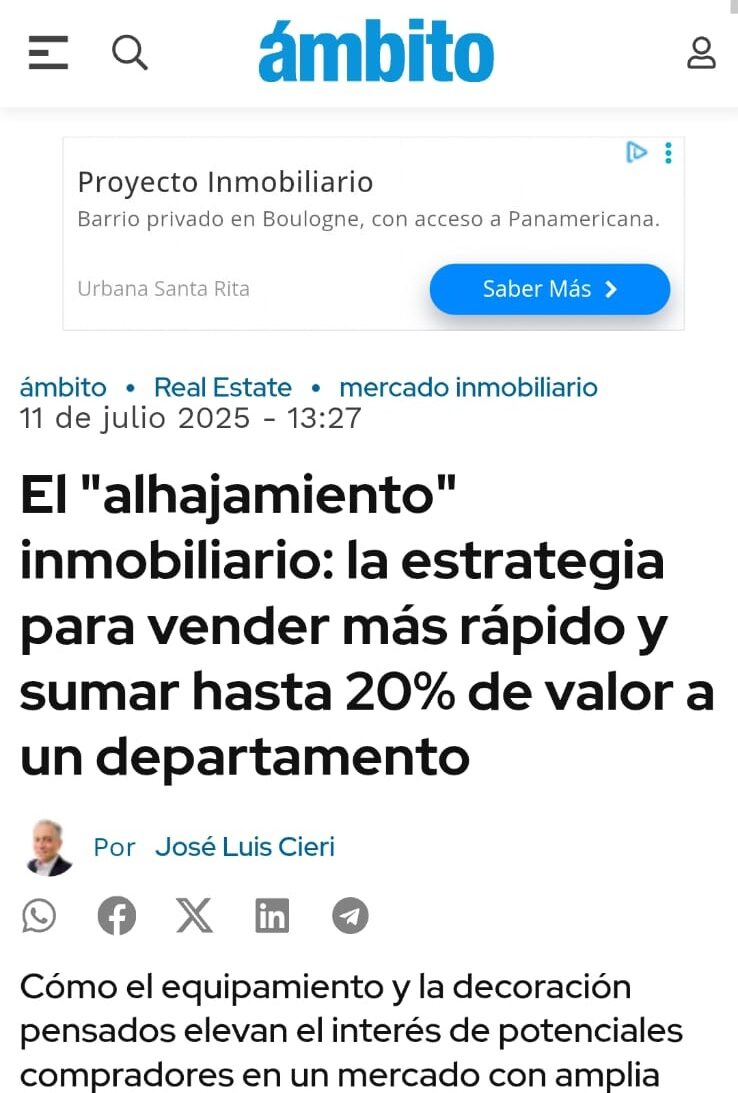The height and width of the screenshot is (1093, 738).
Task: Go to ámbito home via logo
Action: coord(376,54)
